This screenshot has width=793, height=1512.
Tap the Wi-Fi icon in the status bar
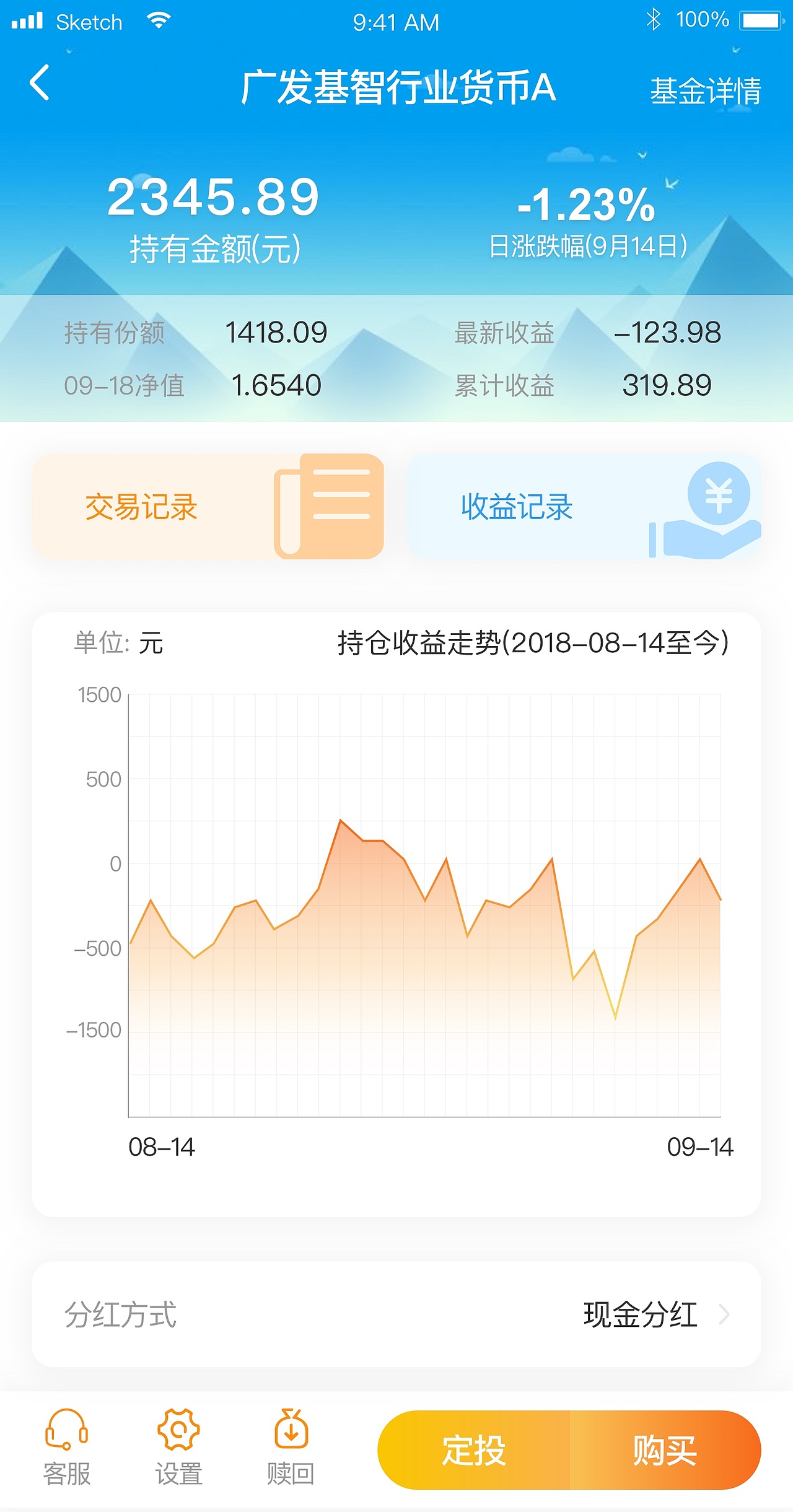pos(158,20)
